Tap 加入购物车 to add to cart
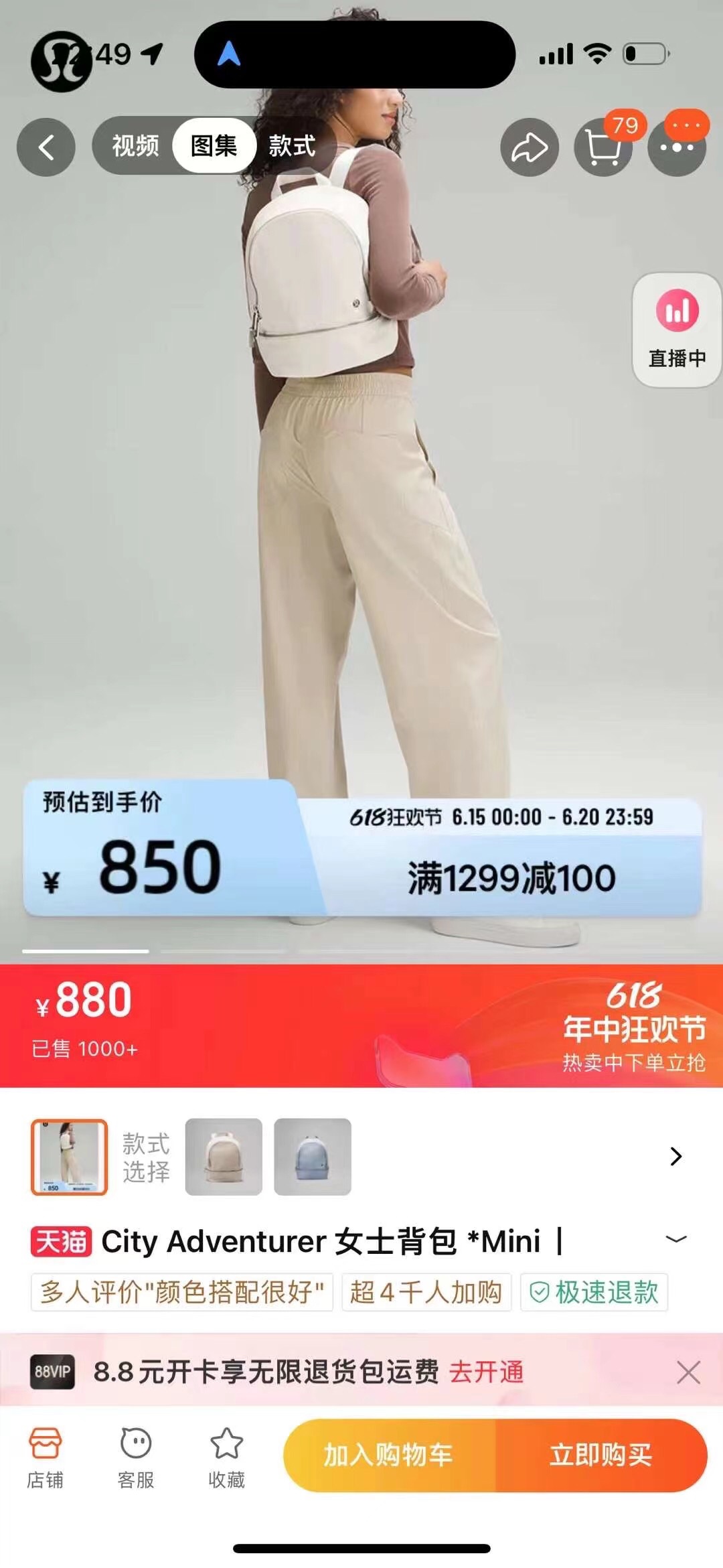 click(x=389, y=1455)
